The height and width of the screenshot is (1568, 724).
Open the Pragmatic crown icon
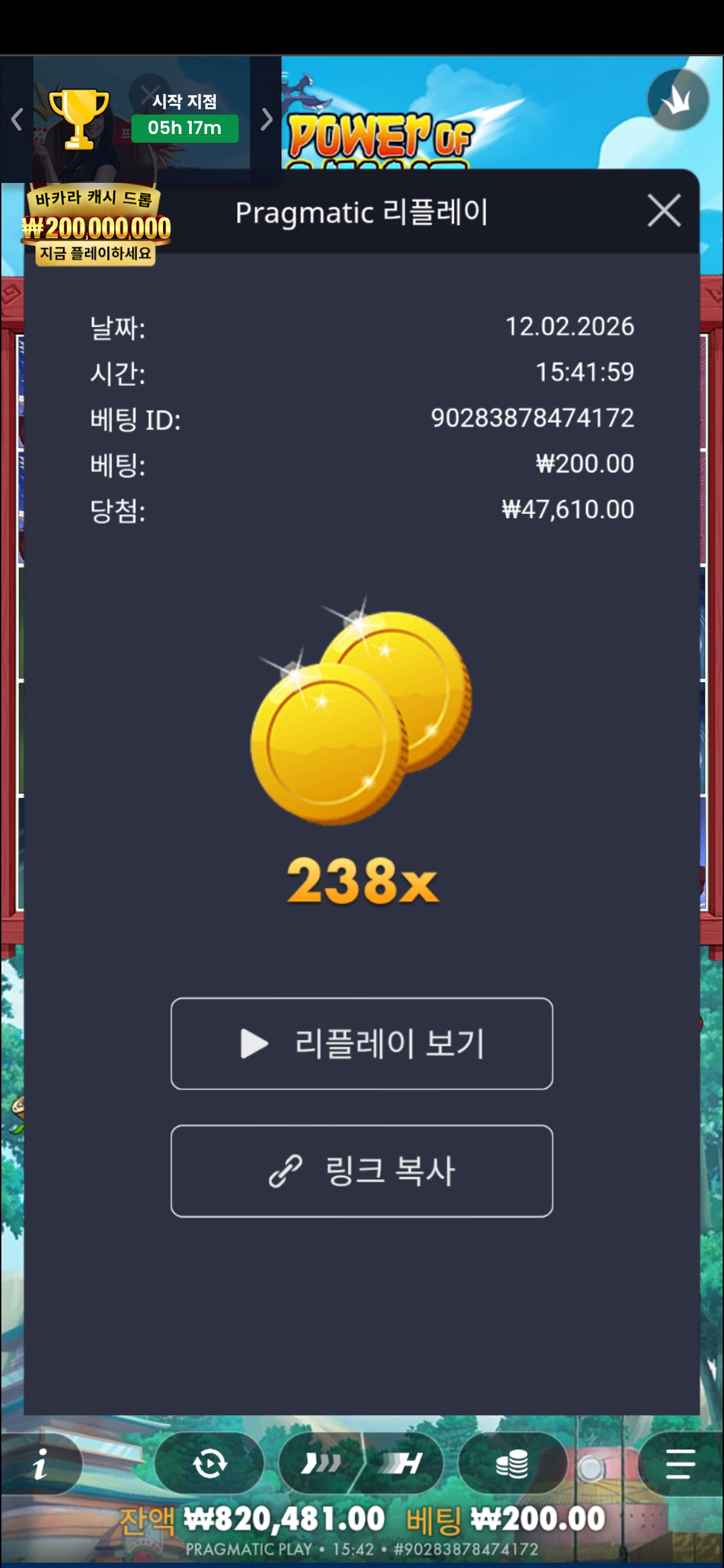678,100
